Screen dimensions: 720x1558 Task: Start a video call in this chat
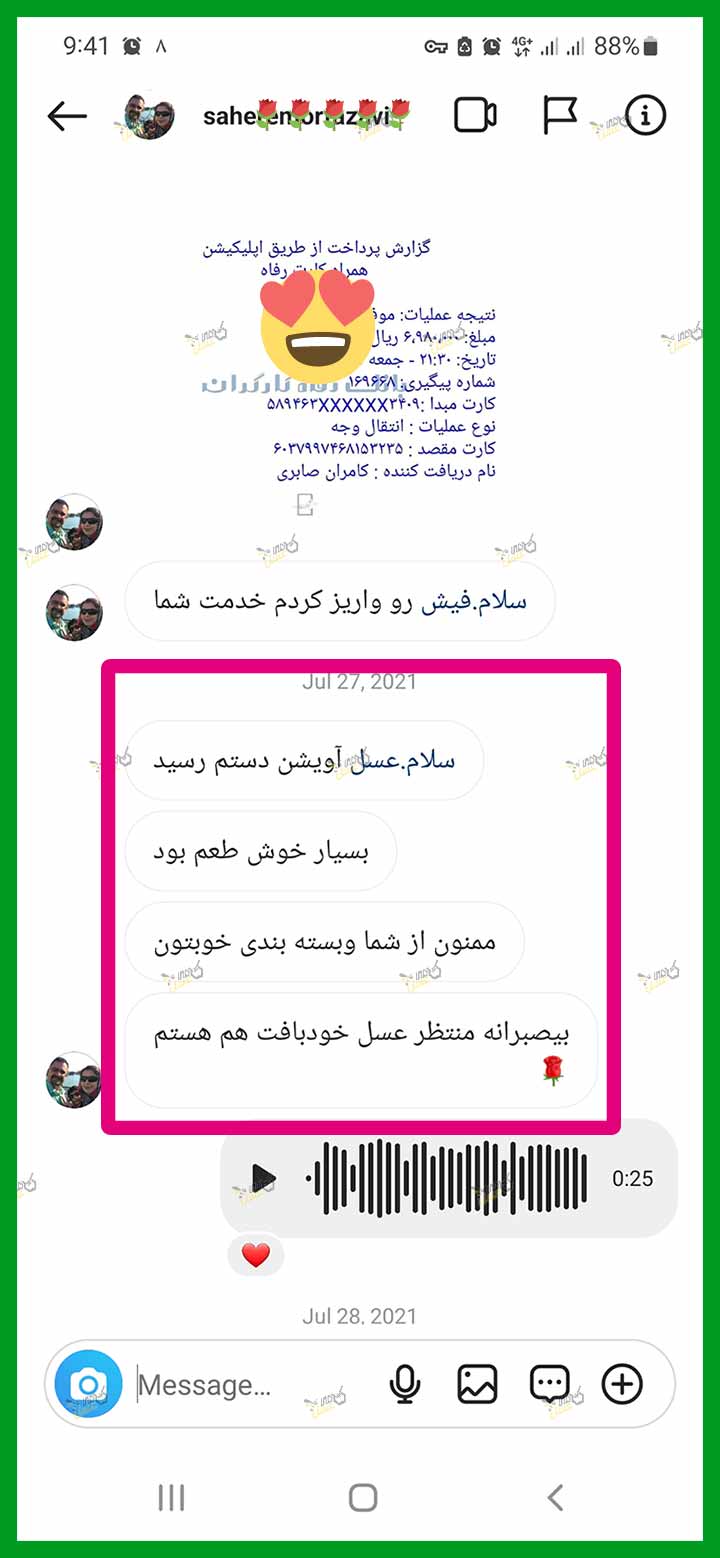coord(476,116)
